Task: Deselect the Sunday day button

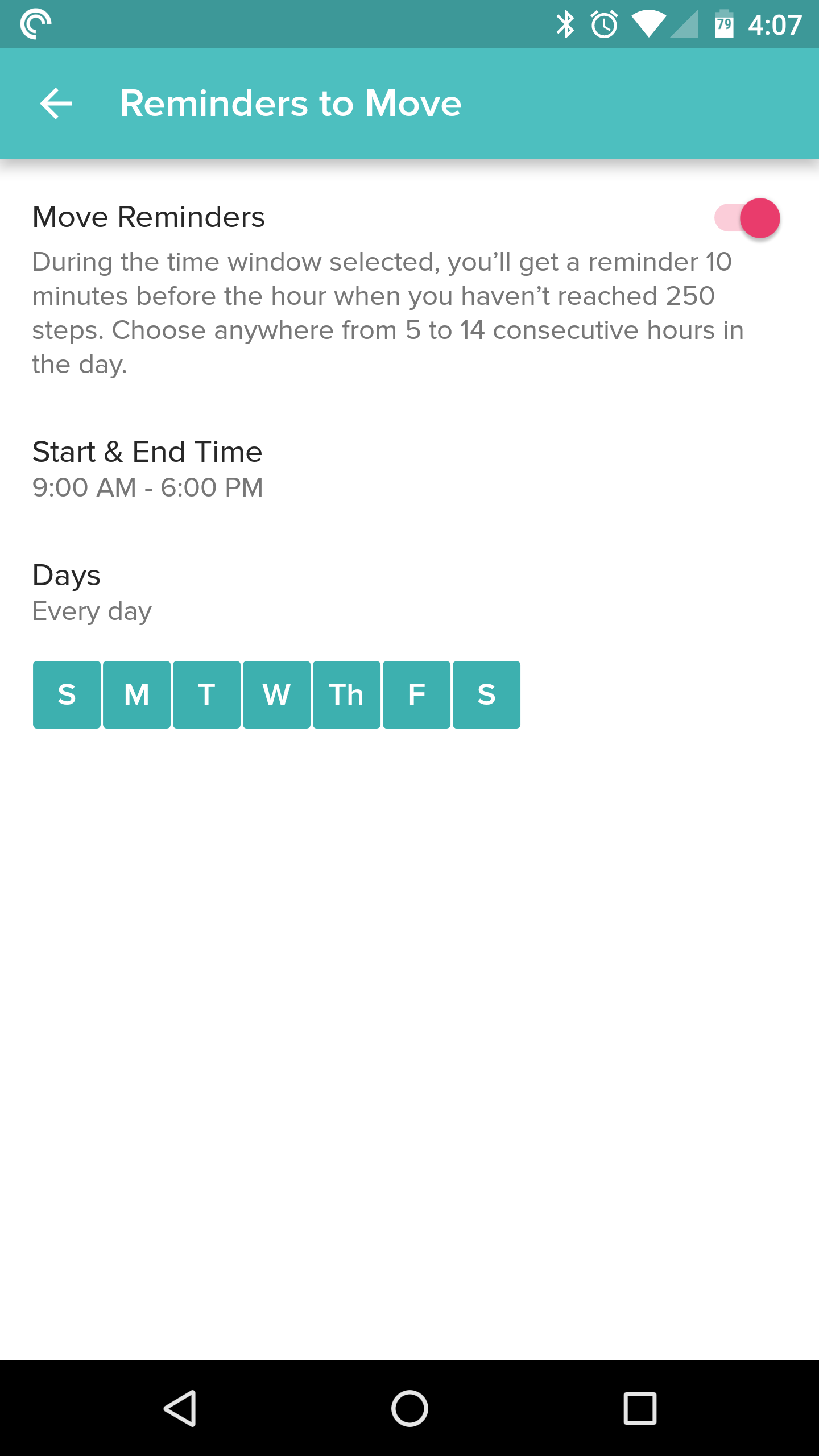Action: 67,694
